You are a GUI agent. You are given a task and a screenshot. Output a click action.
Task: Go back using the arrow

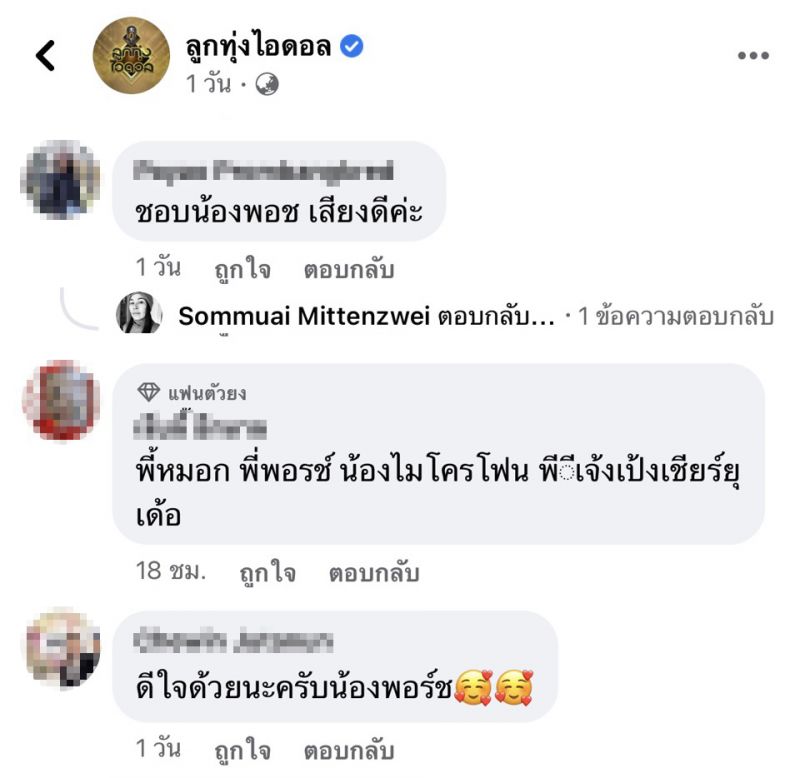tap(46, 56)
